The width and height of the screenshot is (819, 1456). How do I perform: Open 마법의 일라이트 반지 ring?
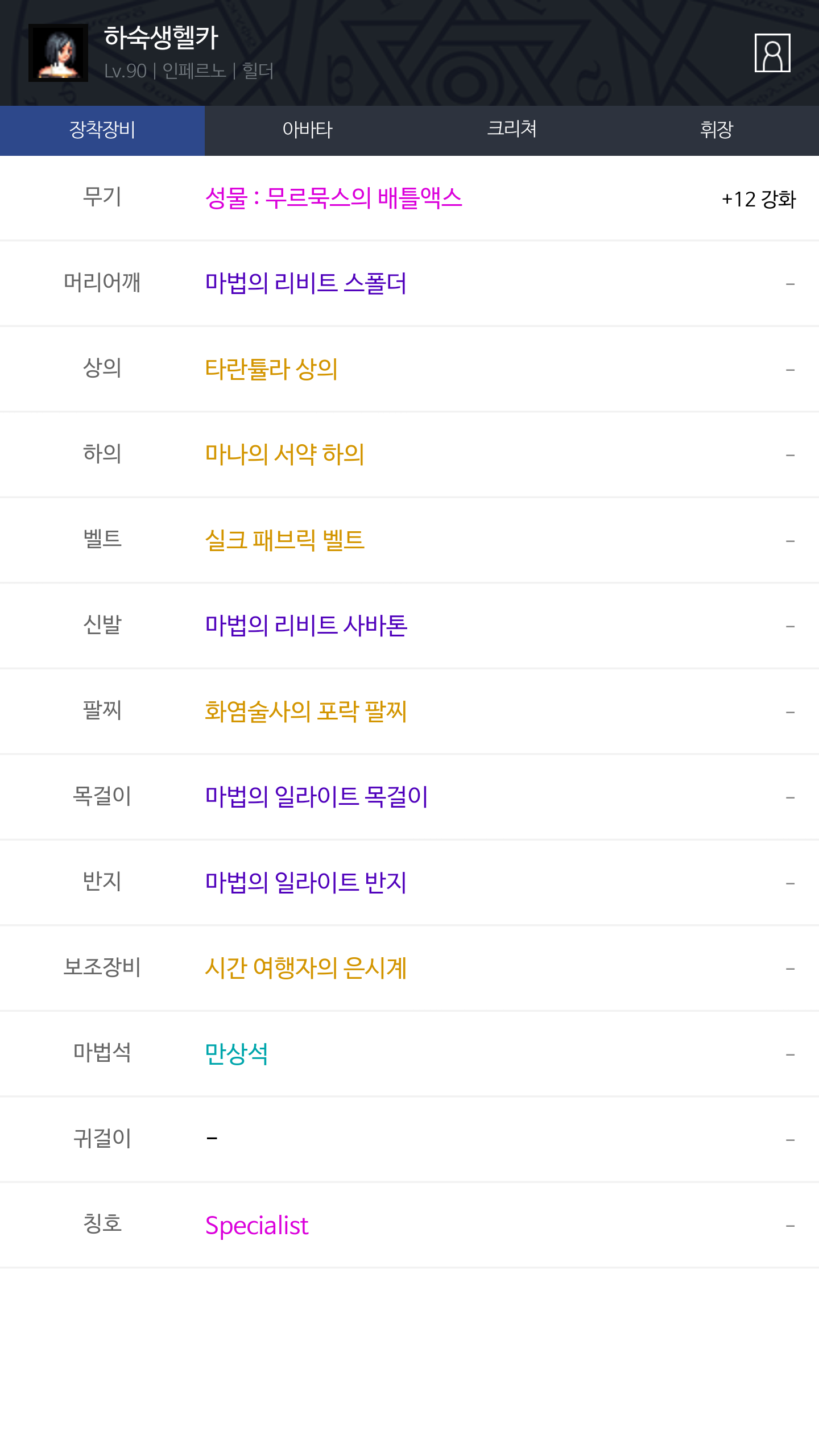point(306,883)
